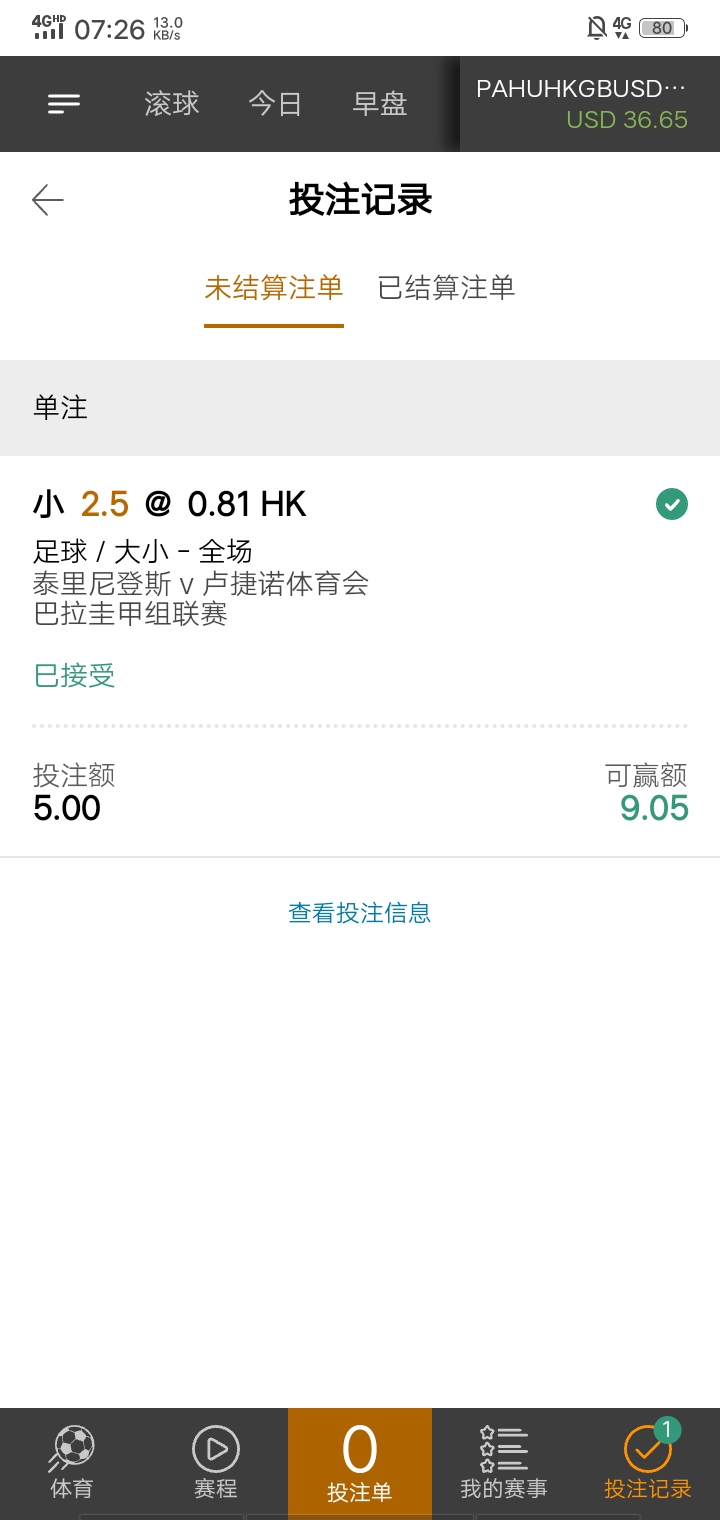Switch to 早盘 tab
This screenshot has width=720, height=1520.
380,104
